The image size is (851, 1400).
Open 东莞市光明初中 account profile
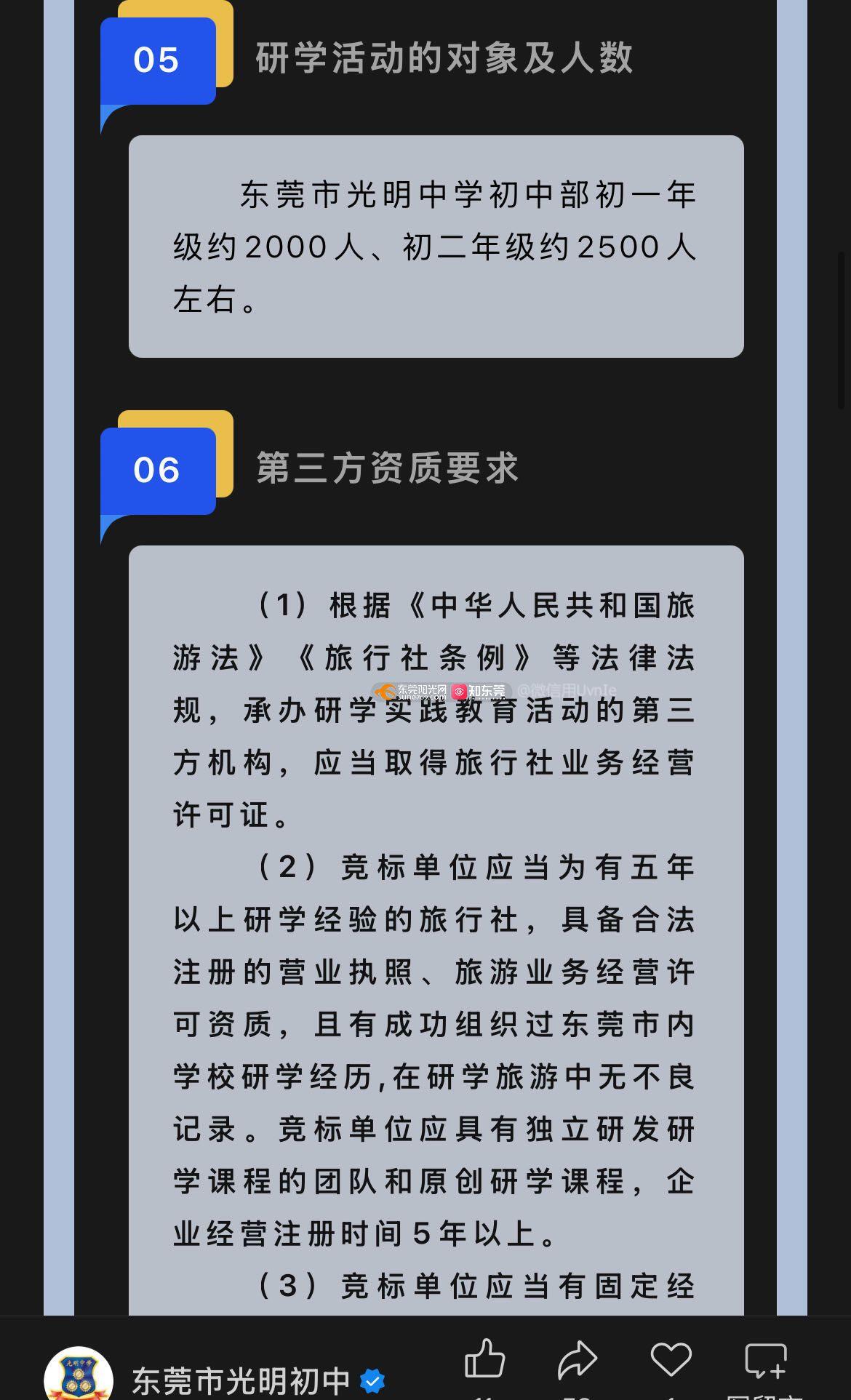click(241, 1380)
